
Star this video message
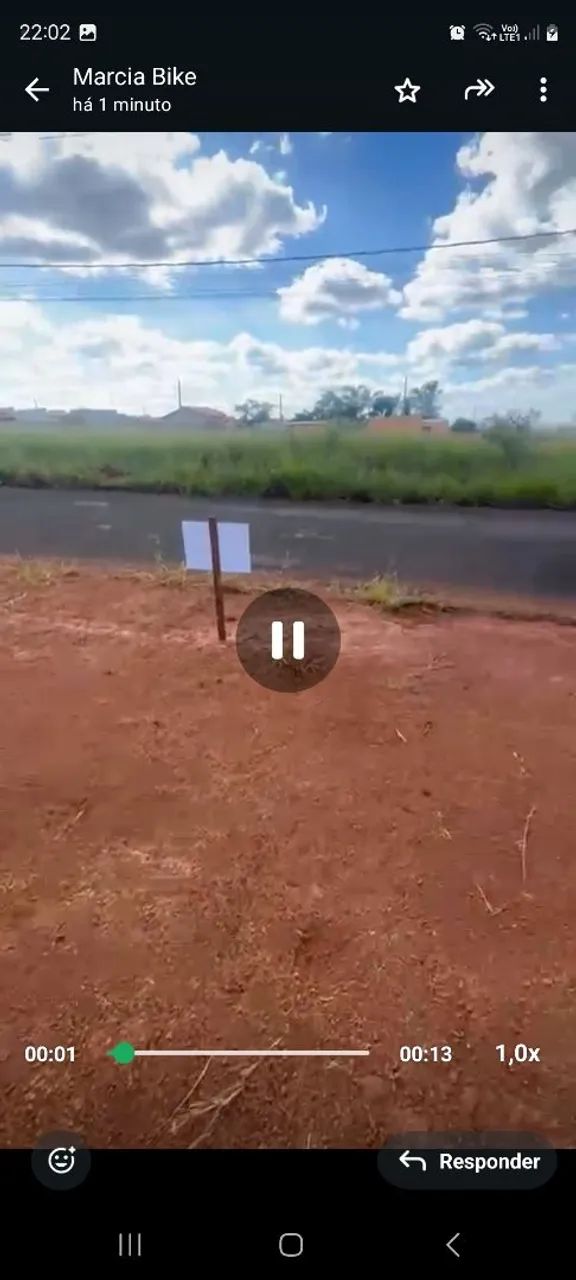click(x=407, y=90)
